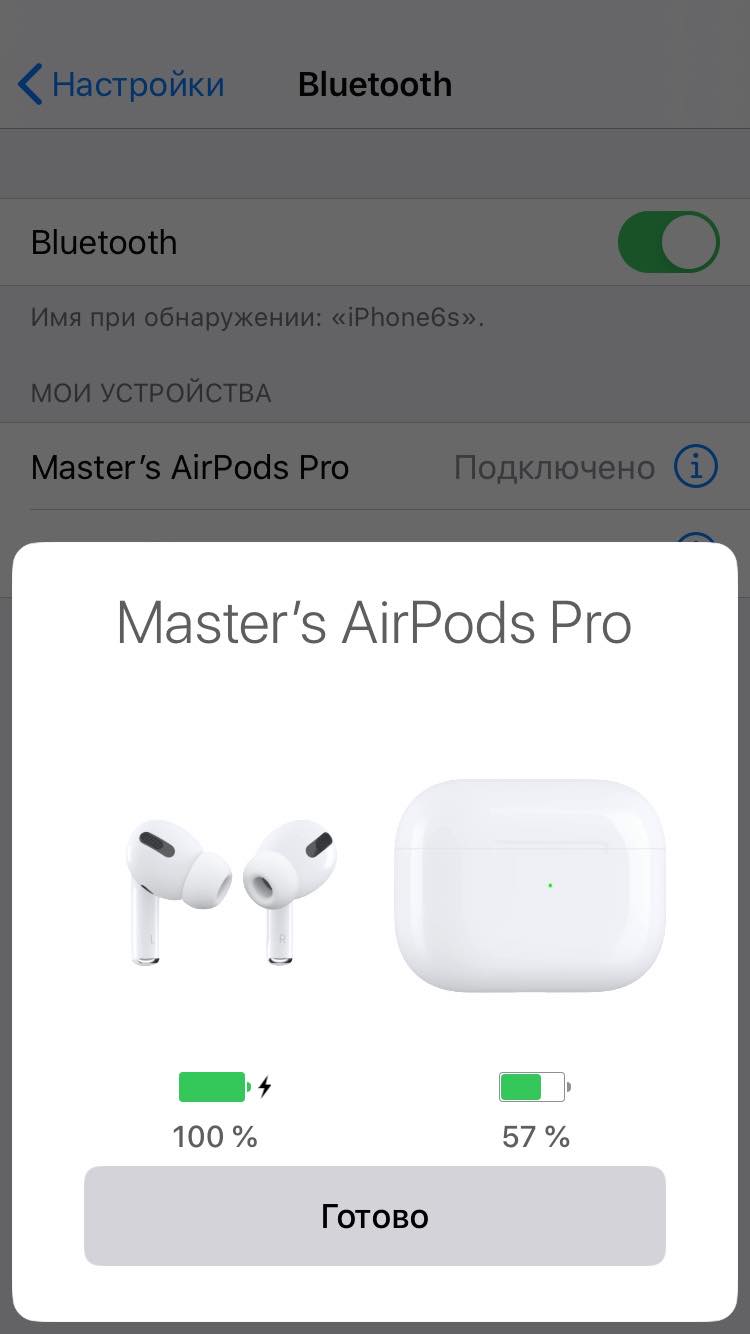Open info for Master's AirPods Pro
The height and width of the screenshot is (1334, 750).
coord(696,467)
